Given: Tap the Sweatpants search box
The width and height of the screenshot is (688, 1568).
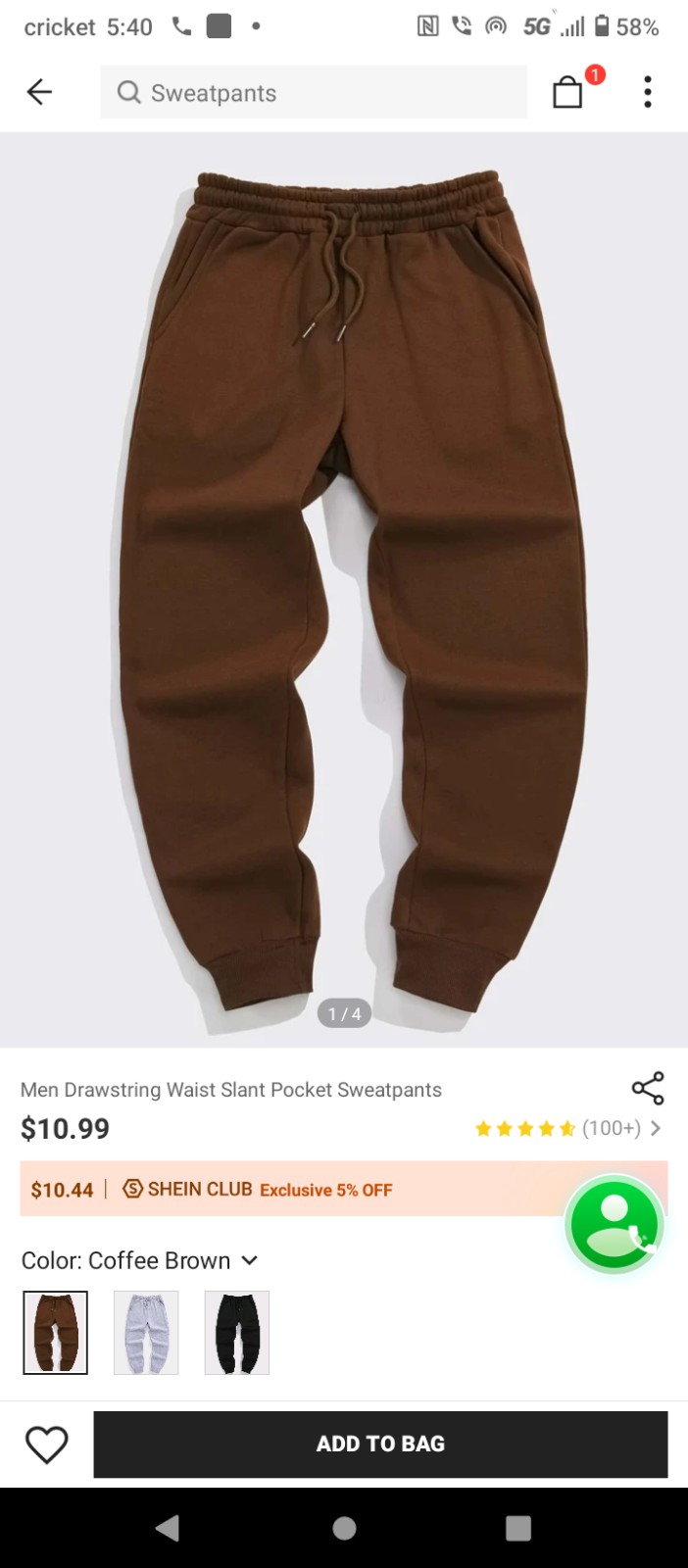Looking at the screenshot, I should click(x=314, y=92).
